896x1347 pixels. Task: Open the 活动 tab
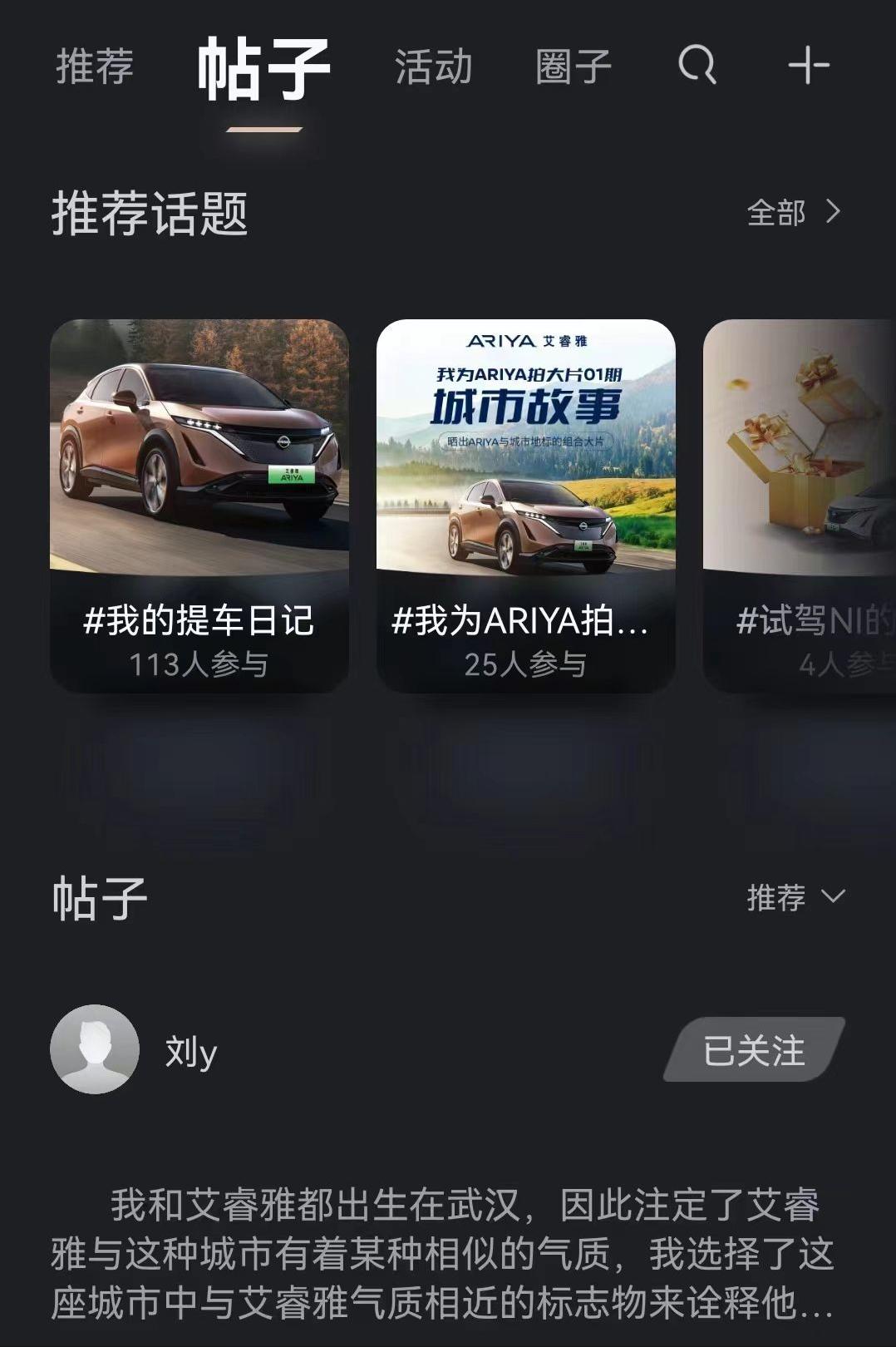pos(433,67)
